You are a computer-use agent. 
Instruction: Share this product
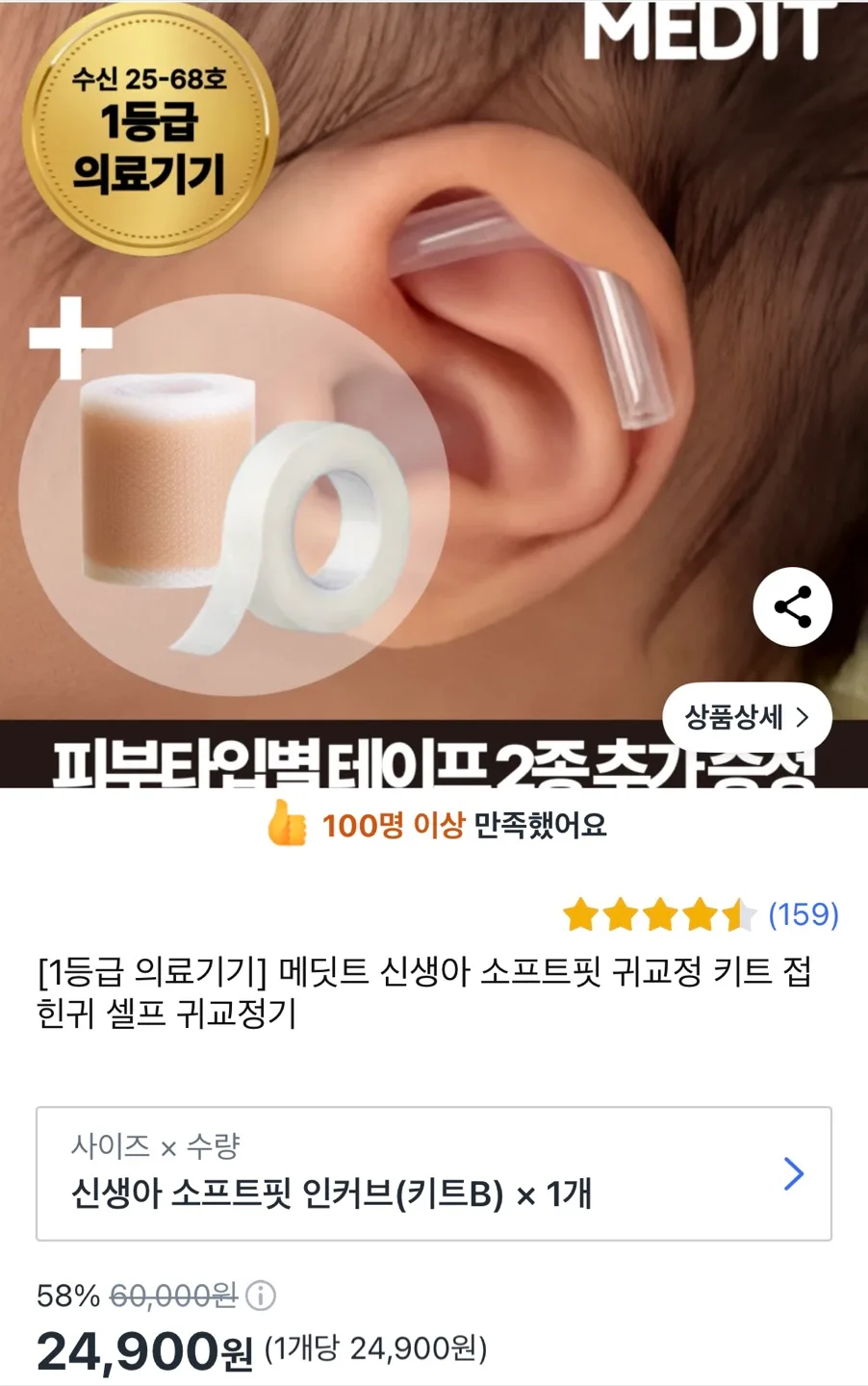792,607
